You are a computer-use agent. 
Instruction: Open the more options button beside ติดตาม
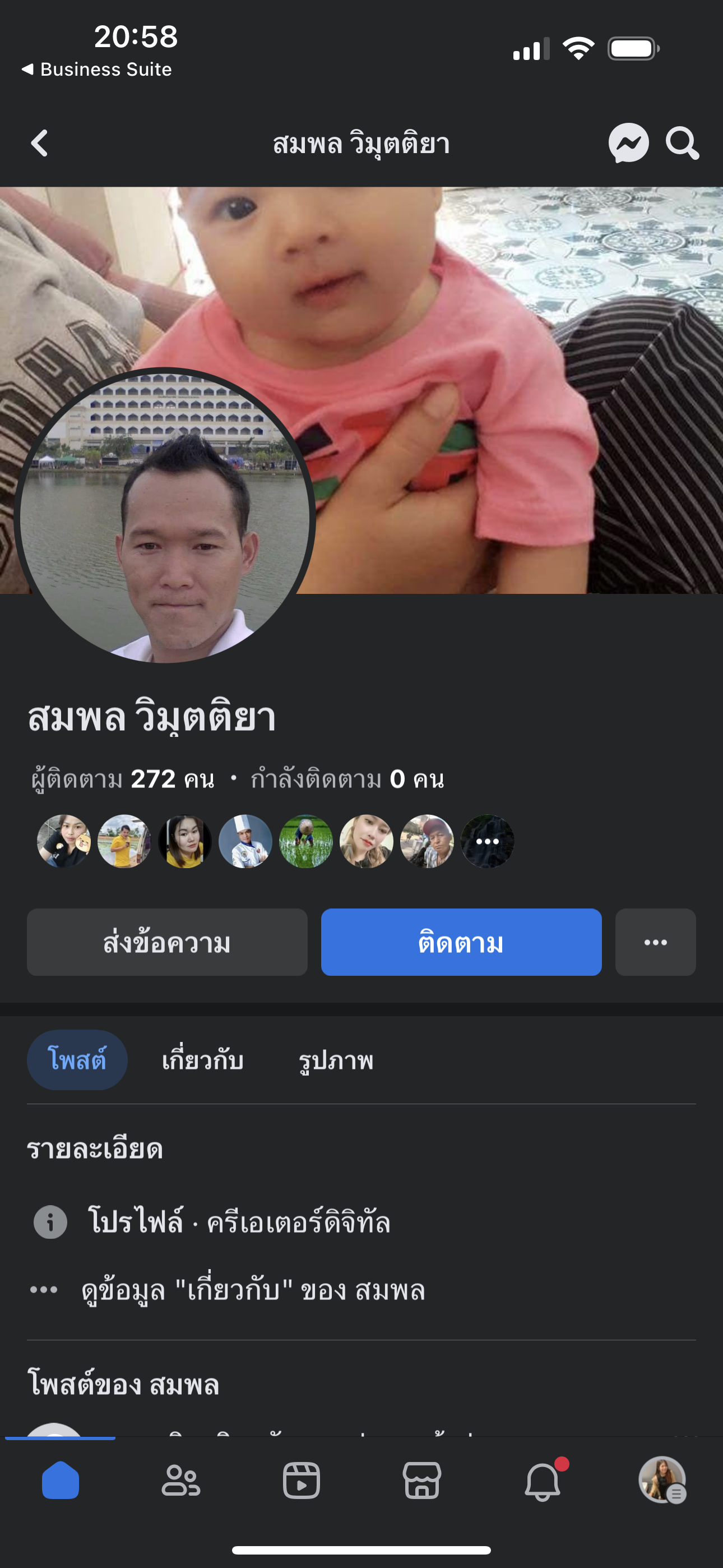[x=655, y=942]
